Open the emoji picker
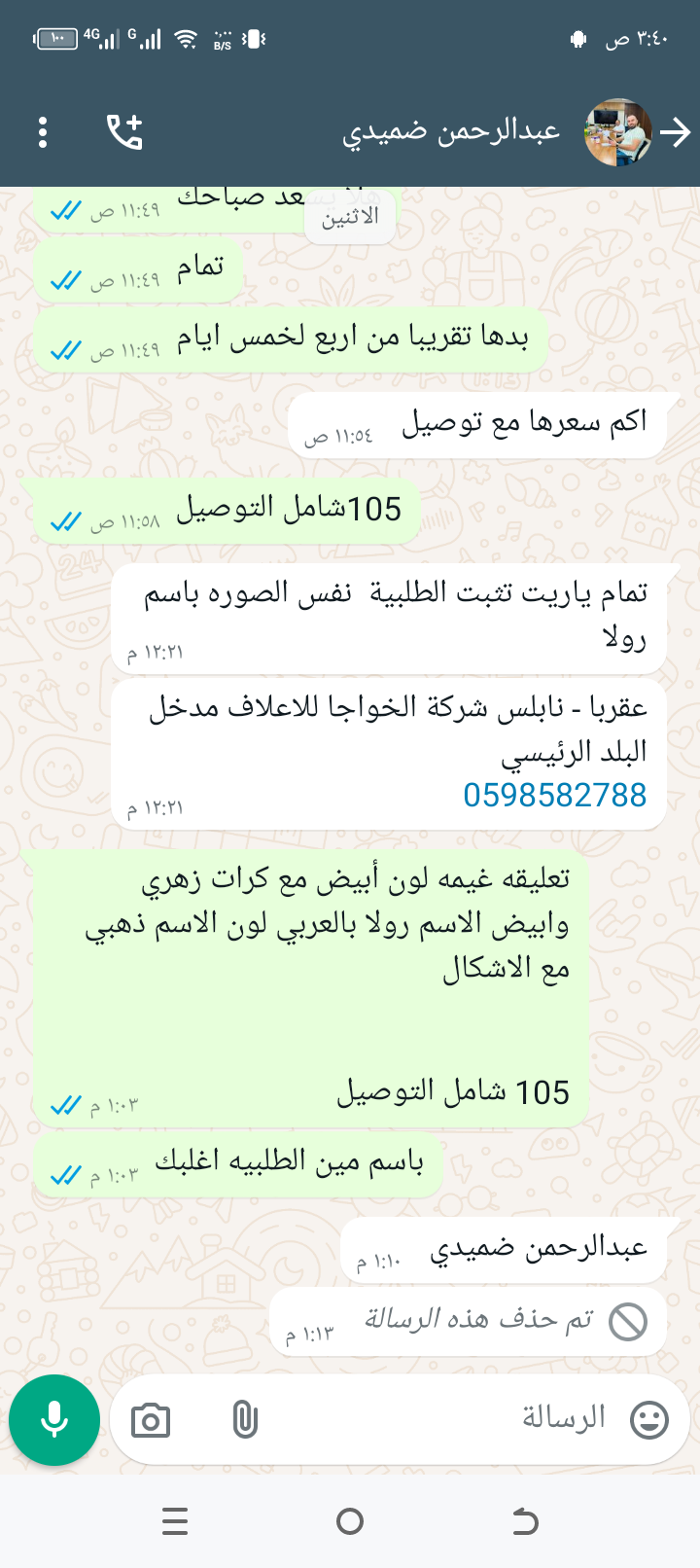 click(649, 1420)
